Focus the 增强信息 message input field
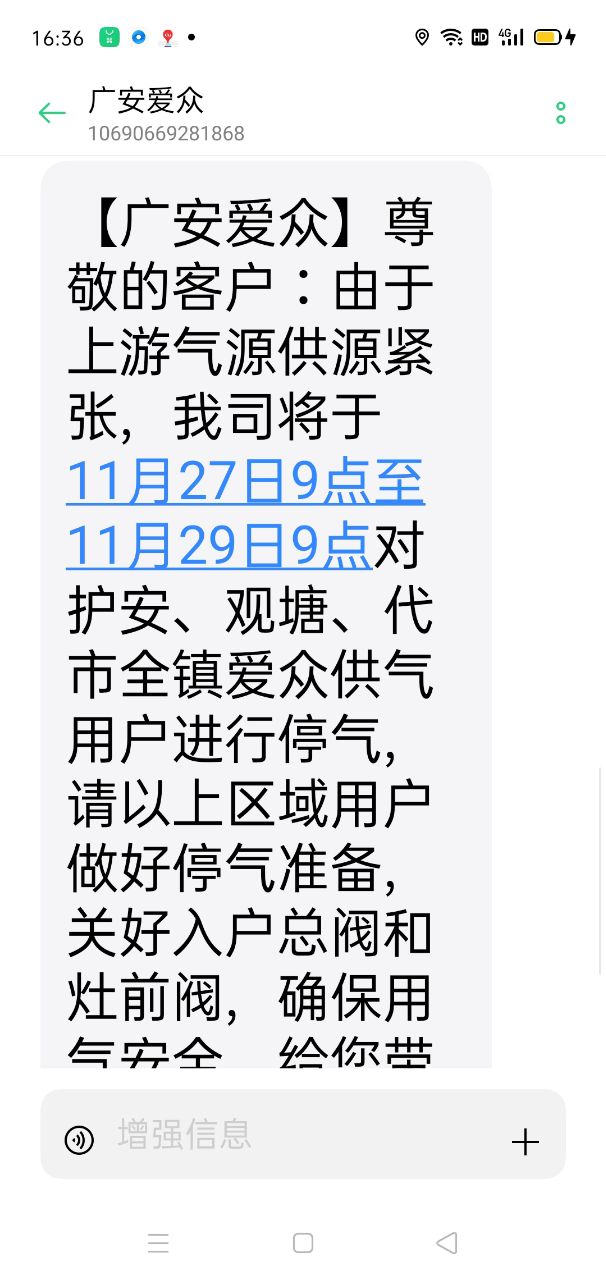The height and width of the screenshot is (1280, 606). click(300, 1135)
